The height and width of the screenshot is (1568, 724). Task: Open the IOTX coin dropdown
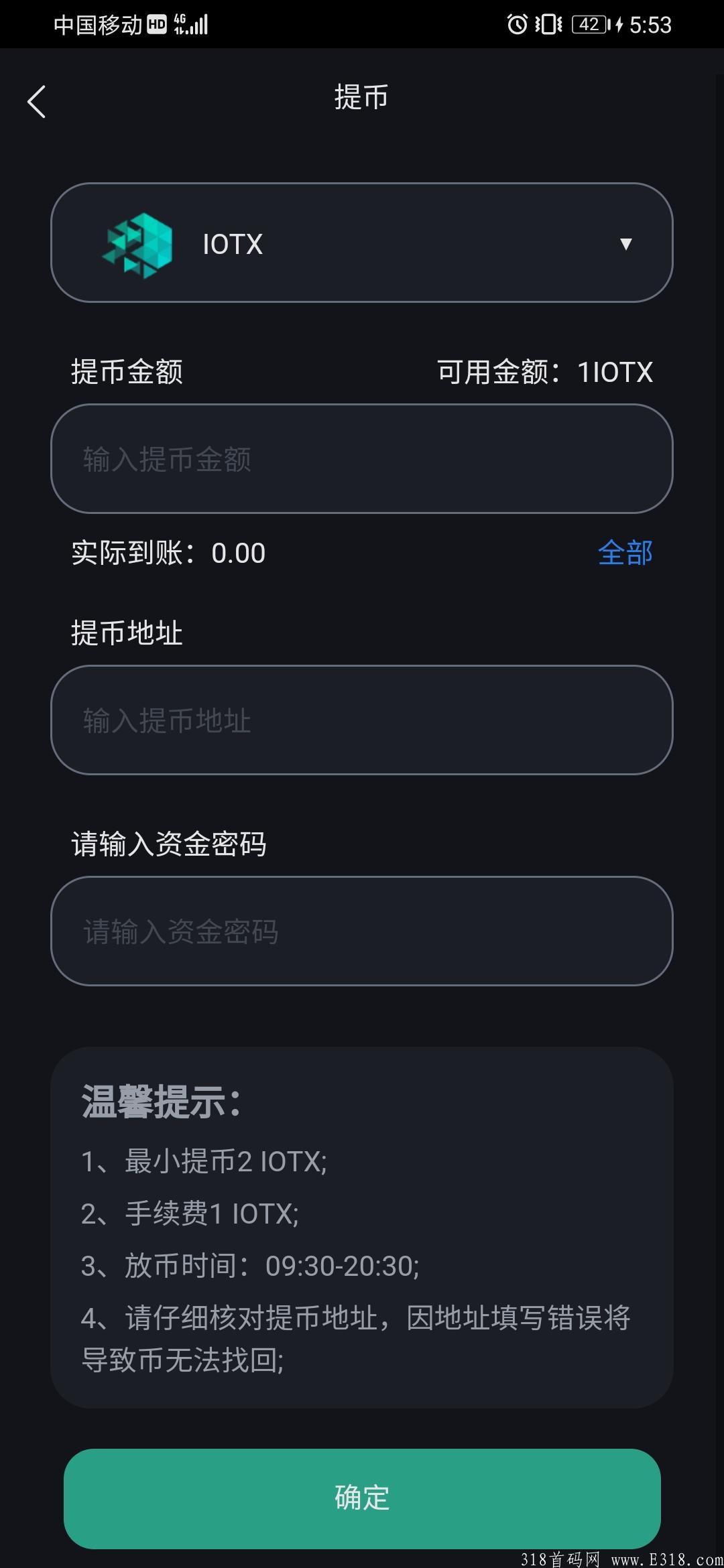tap(362, 243)
